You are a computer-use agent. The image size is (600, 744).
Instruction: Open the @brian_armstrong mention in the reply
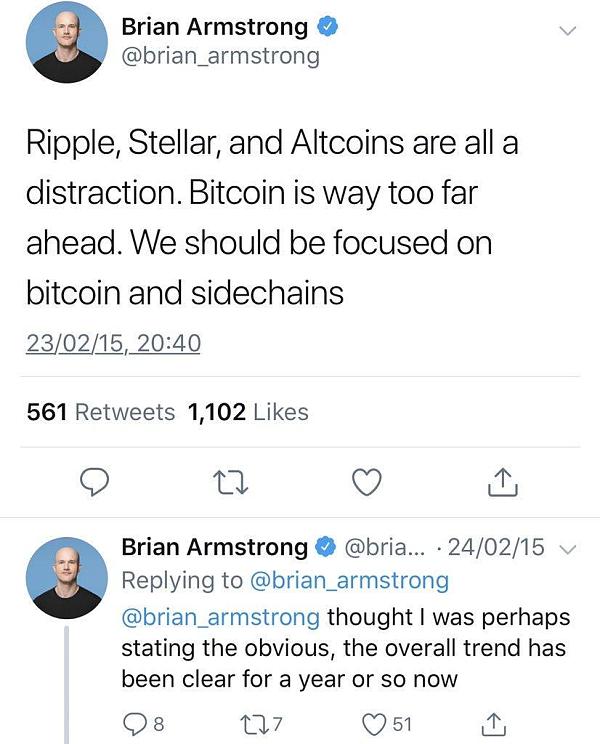coord(221,616)
